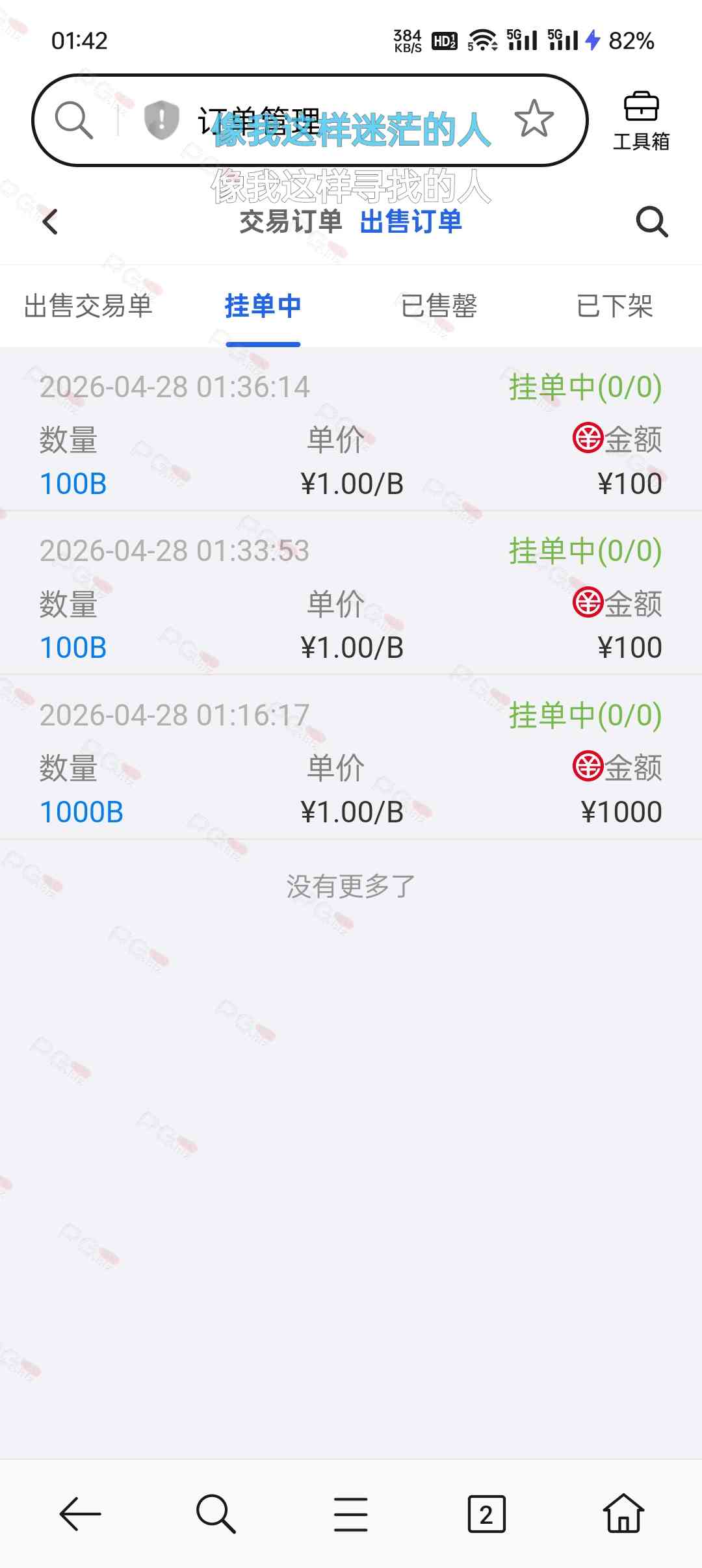Tap the 订单管理 address bar
This screenshot has height=1568, width=702.
pos(260,120)
